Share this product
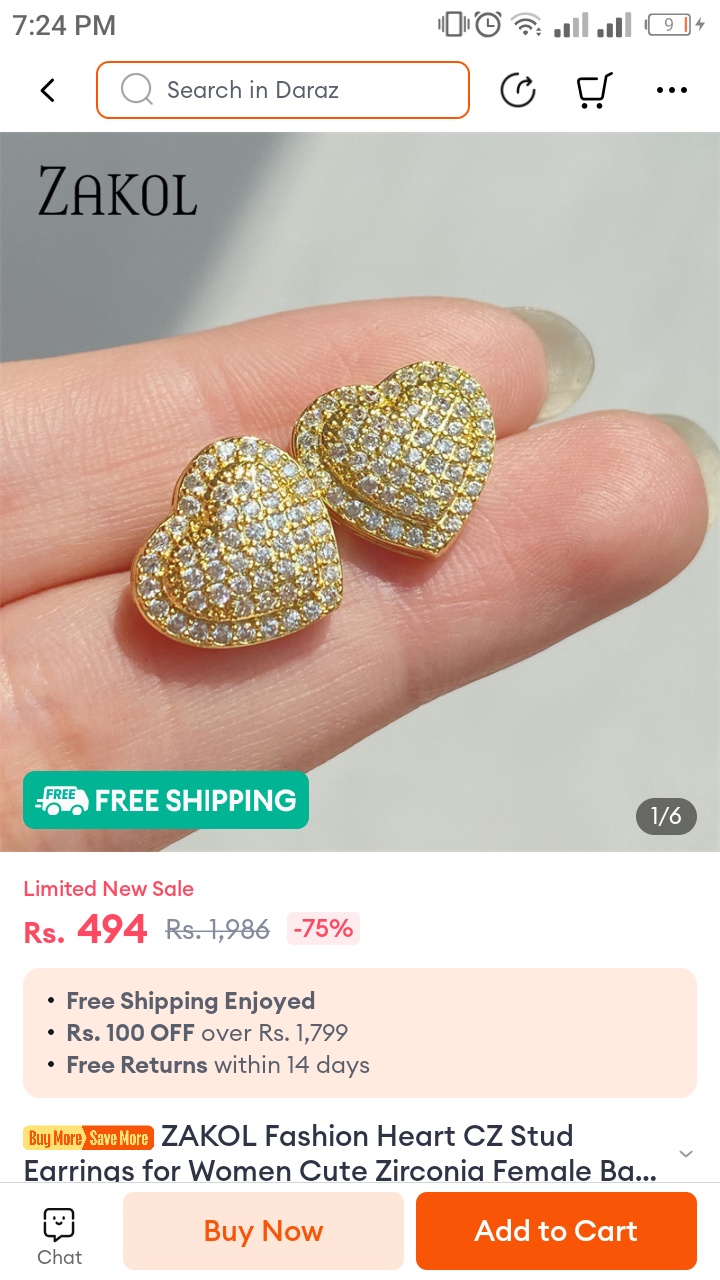This screenshot has height=1280, width=720. coord(518,90)
